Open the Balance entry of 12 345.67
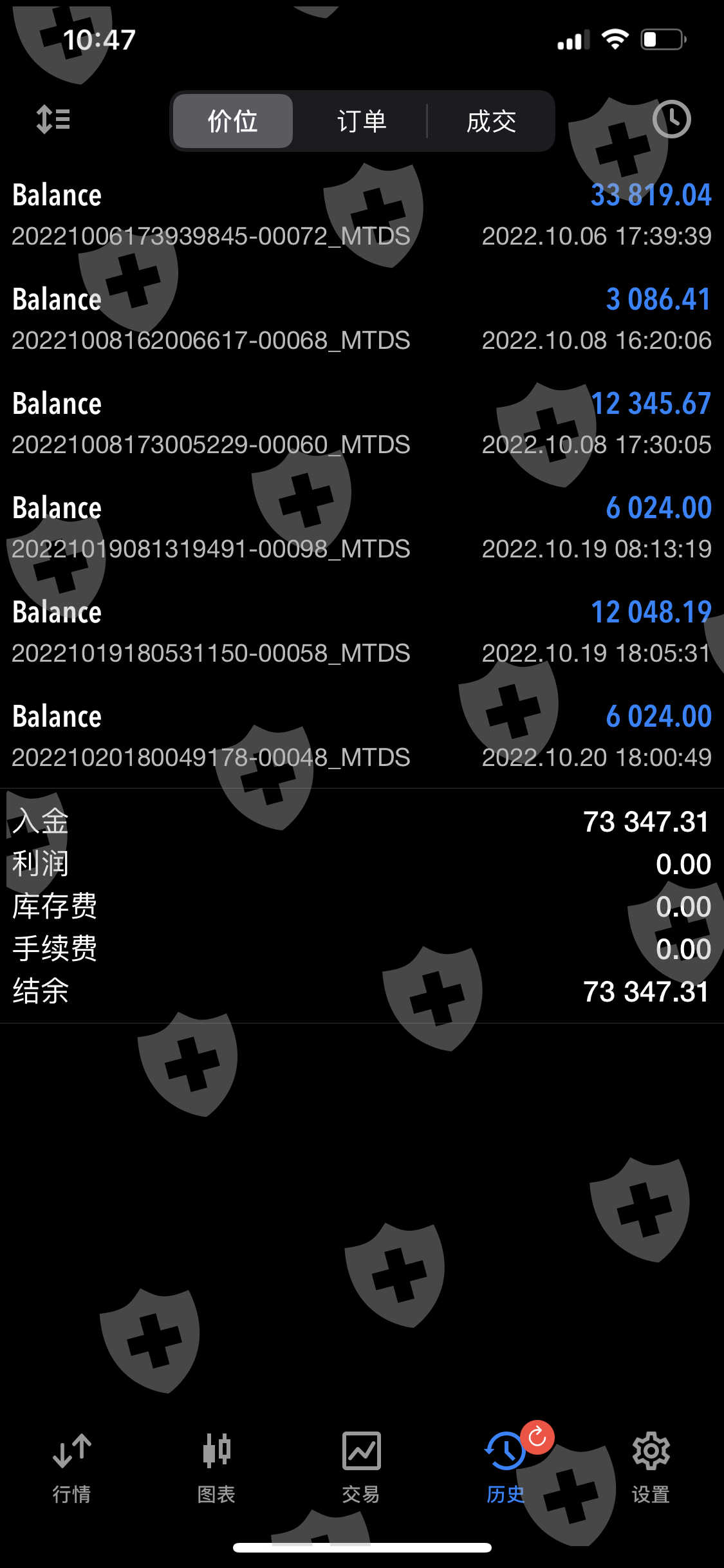The height and width of the screenshot is (1568, 724). [x=362, y=424]
